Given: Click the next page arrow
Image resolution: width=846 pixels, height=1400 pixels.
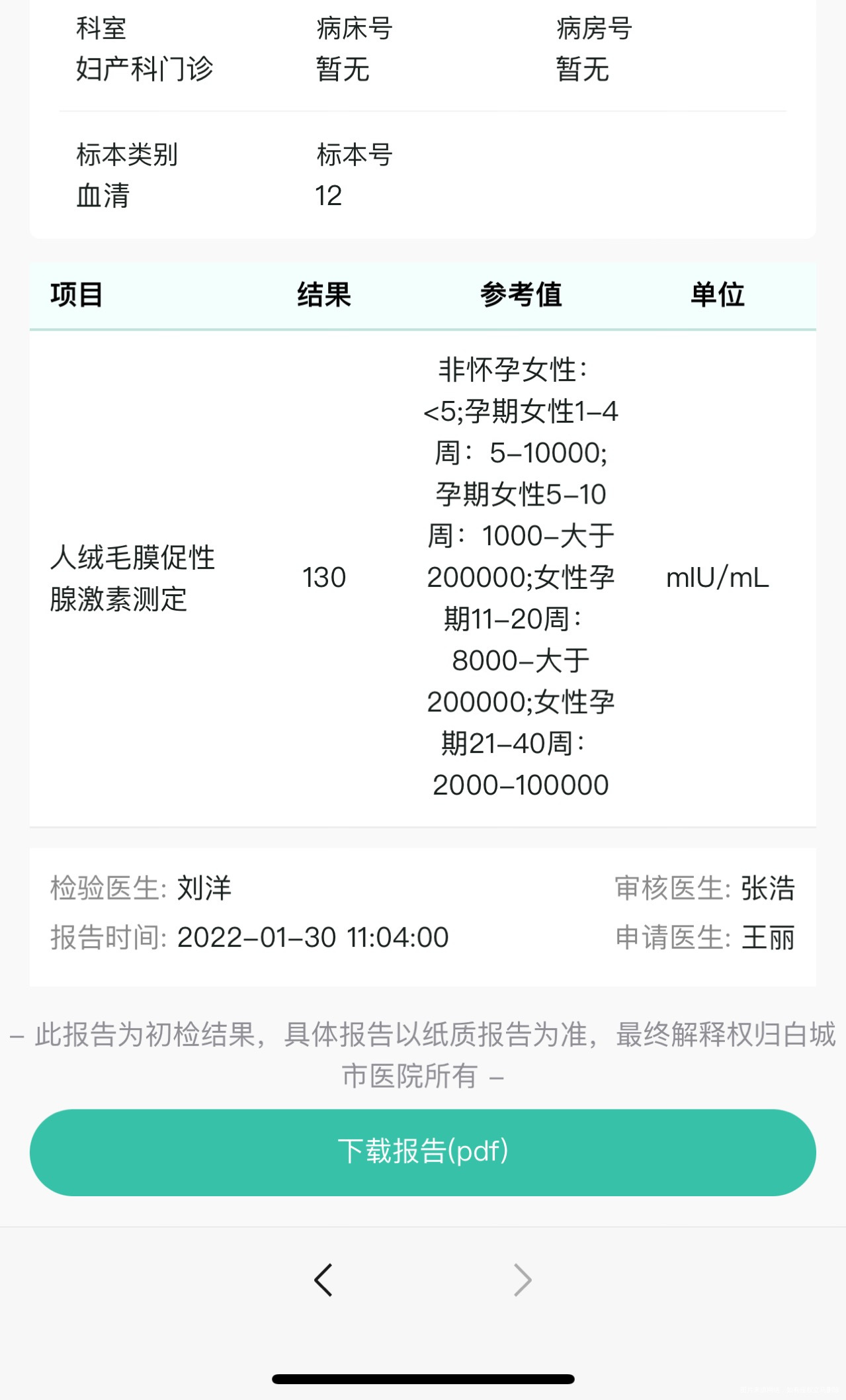Looking at the screenshot, I should click(522, 1279).
